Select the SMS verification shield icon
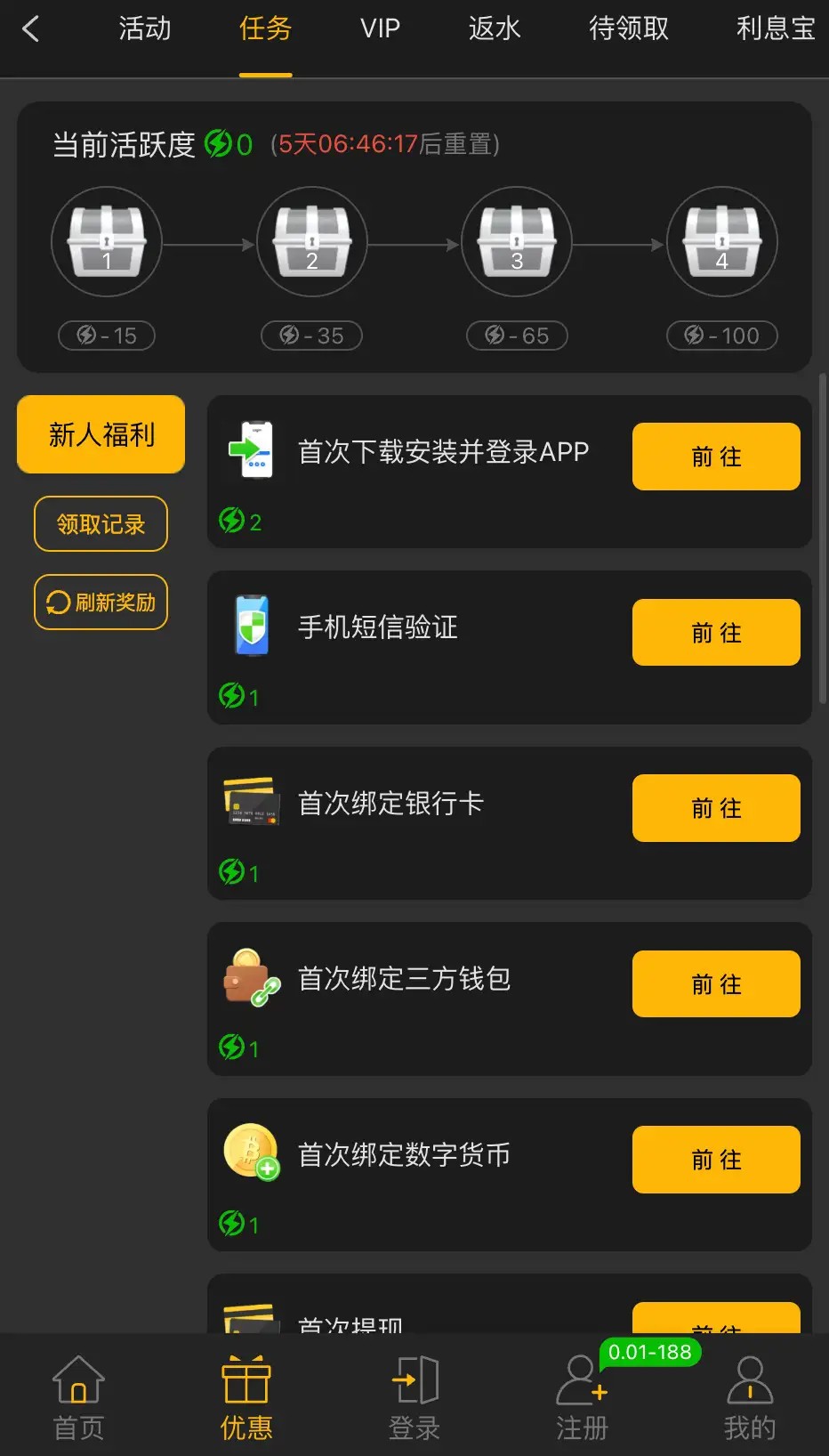The width and height of the screenshot is (829, 1456). click(252, 628)
